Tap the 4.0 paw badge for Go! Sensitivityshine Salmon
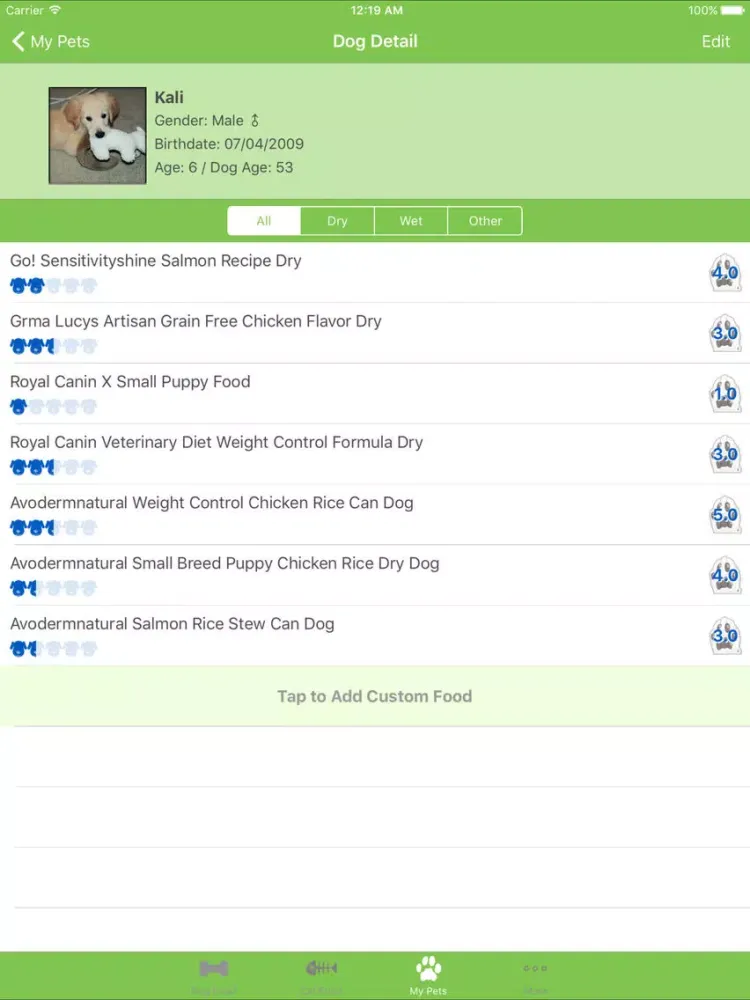Image resolution: width=750 pixels, height=1000 pixels. (725, 272)
